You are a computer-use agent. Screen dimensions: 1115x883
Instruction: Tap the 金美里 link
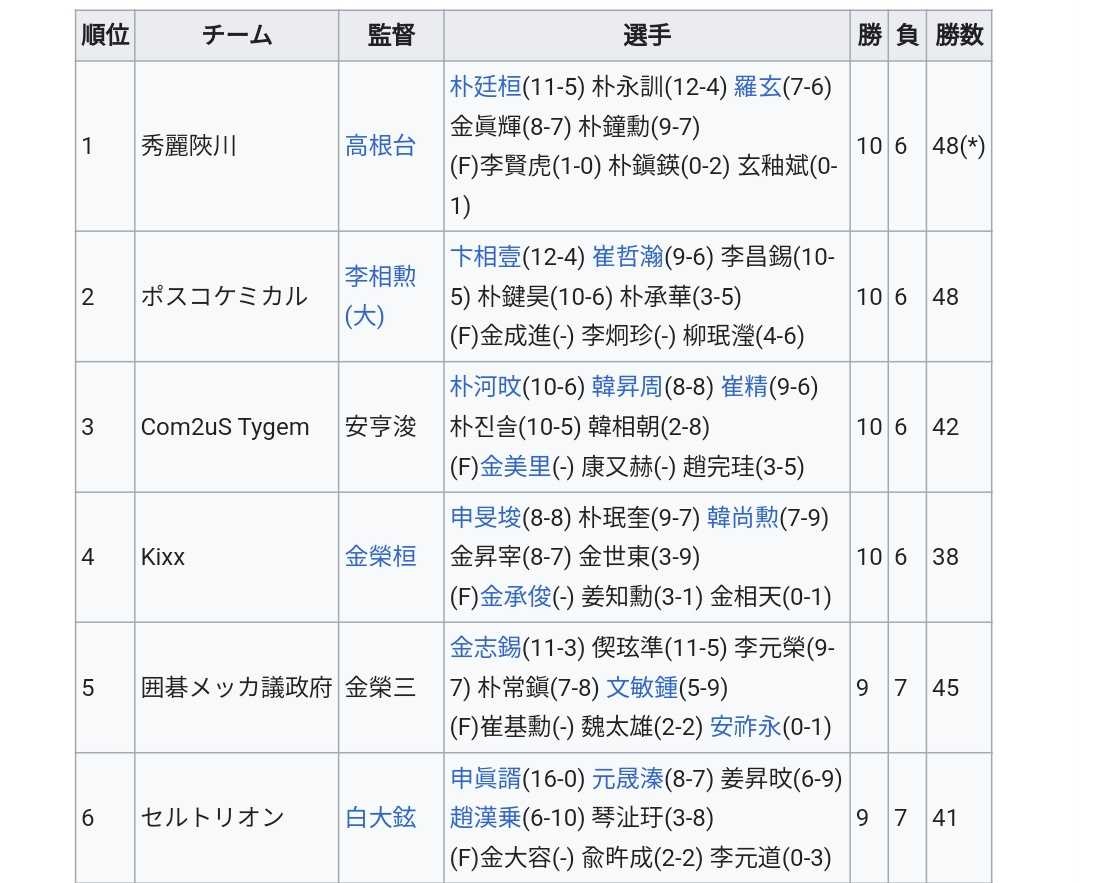(x=516, y=467)
